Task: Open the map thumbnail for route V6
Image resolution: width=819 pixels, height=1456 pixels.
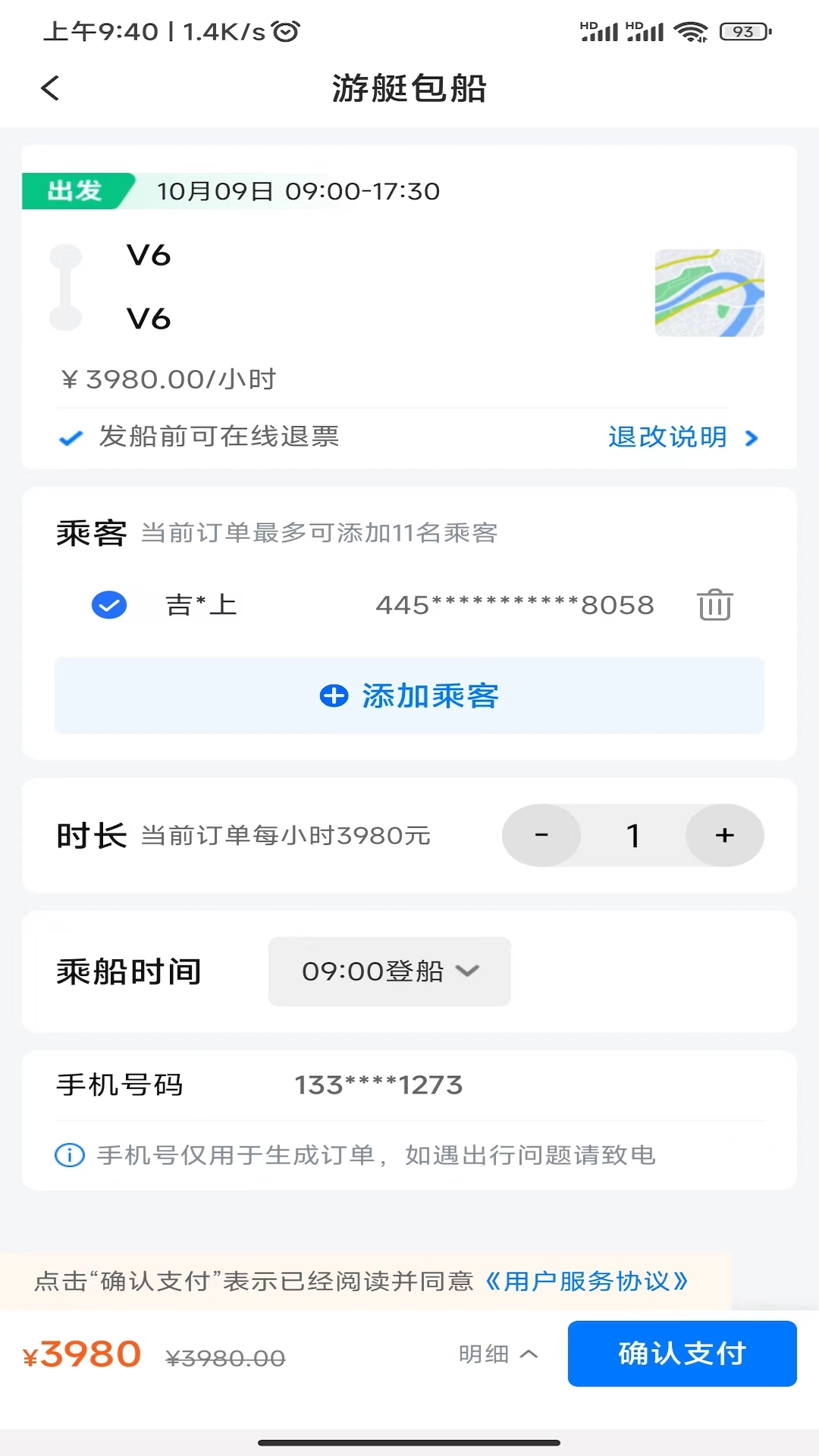Action: tap(710, 293)
